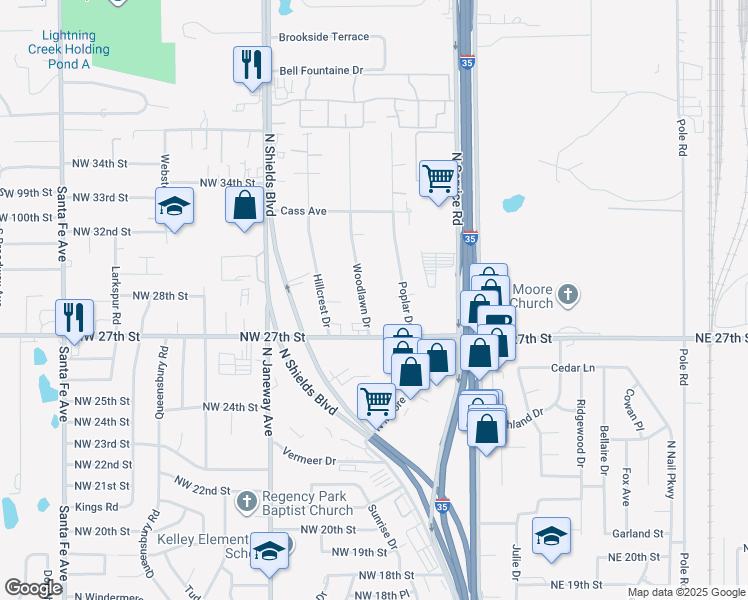
Task: Open the shopping cart pin beside N Shields Blvd
Action: point(376,405)
